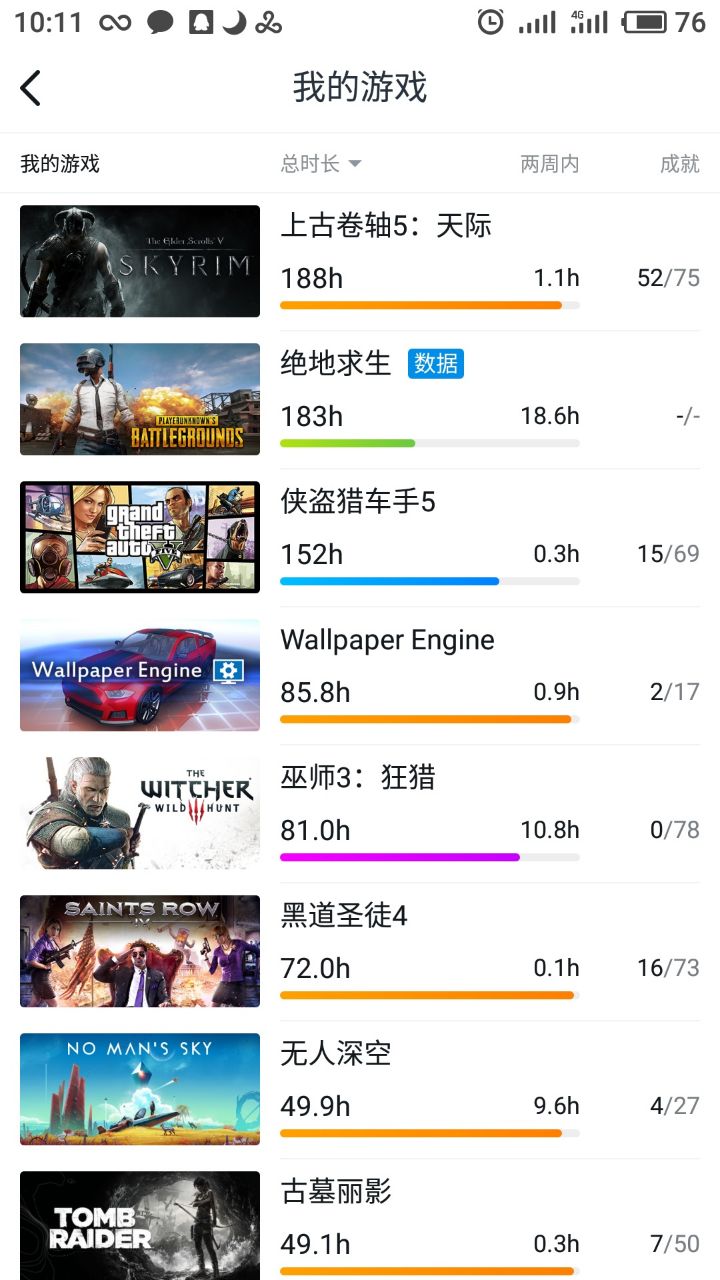Open 无人深空 game details
720x1280 pixels.
point(336,1054)
